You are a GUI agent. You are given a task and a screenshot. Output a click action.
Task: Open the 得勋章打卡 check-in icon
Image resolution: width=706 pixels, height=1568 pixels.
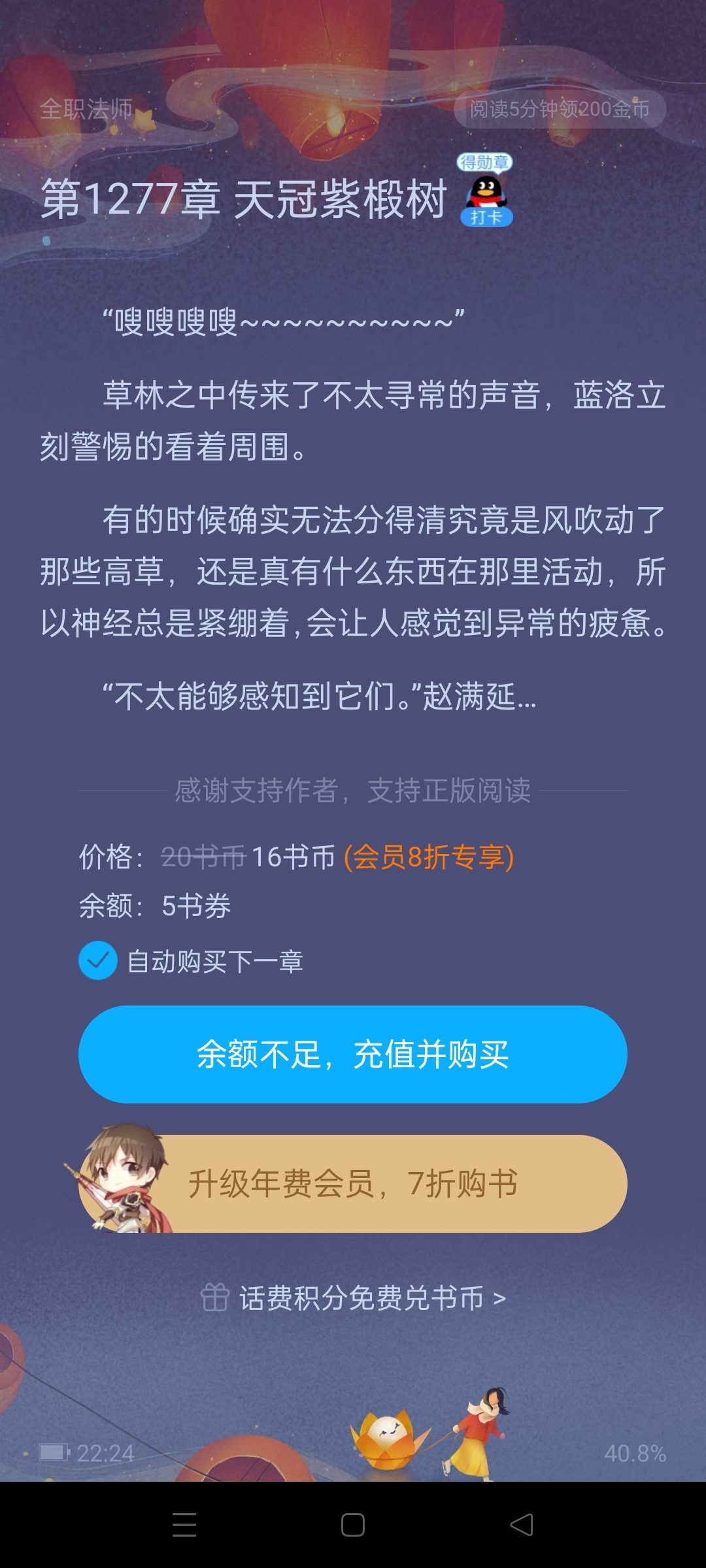click(x=486, y=191)
